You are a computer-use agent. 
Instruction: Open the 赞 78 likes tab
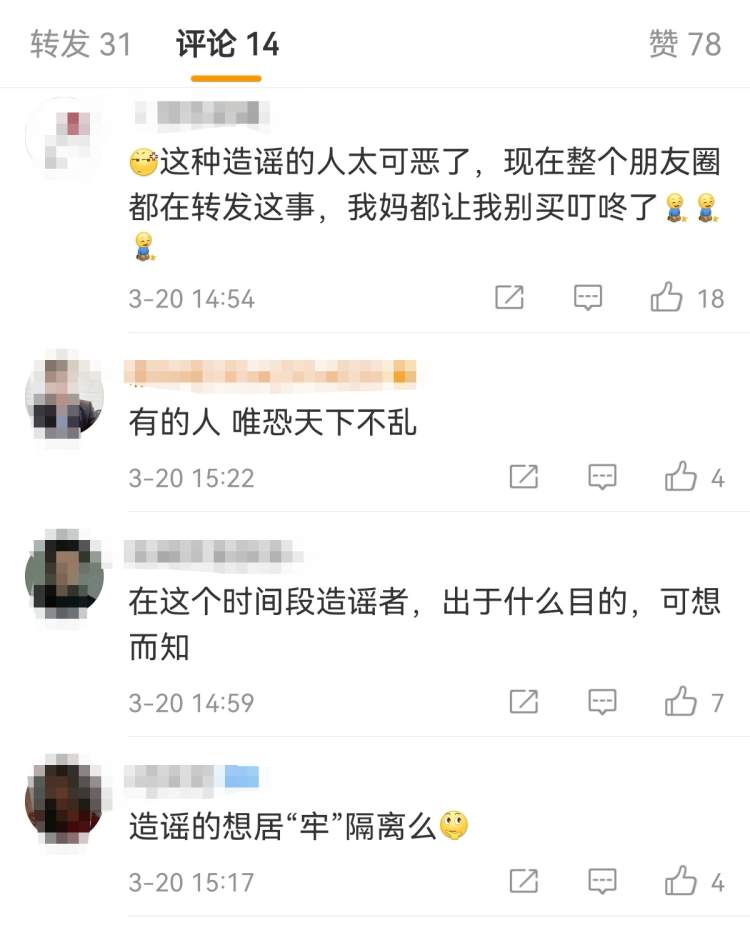pyautogui.click(x=685, y=44)
